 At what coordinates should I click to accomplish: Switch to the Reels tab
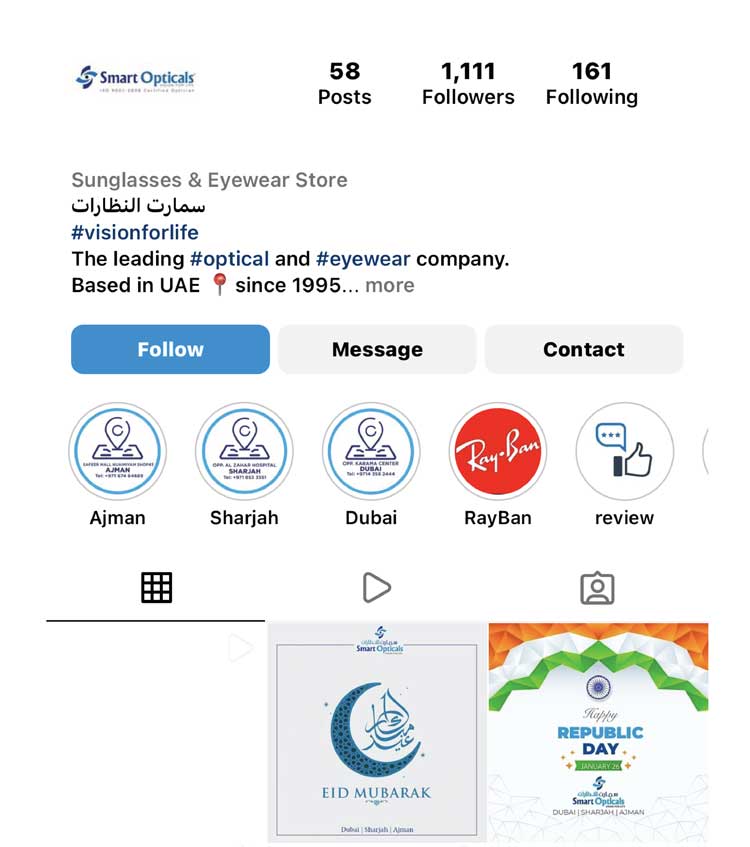[x=376, y=588]
